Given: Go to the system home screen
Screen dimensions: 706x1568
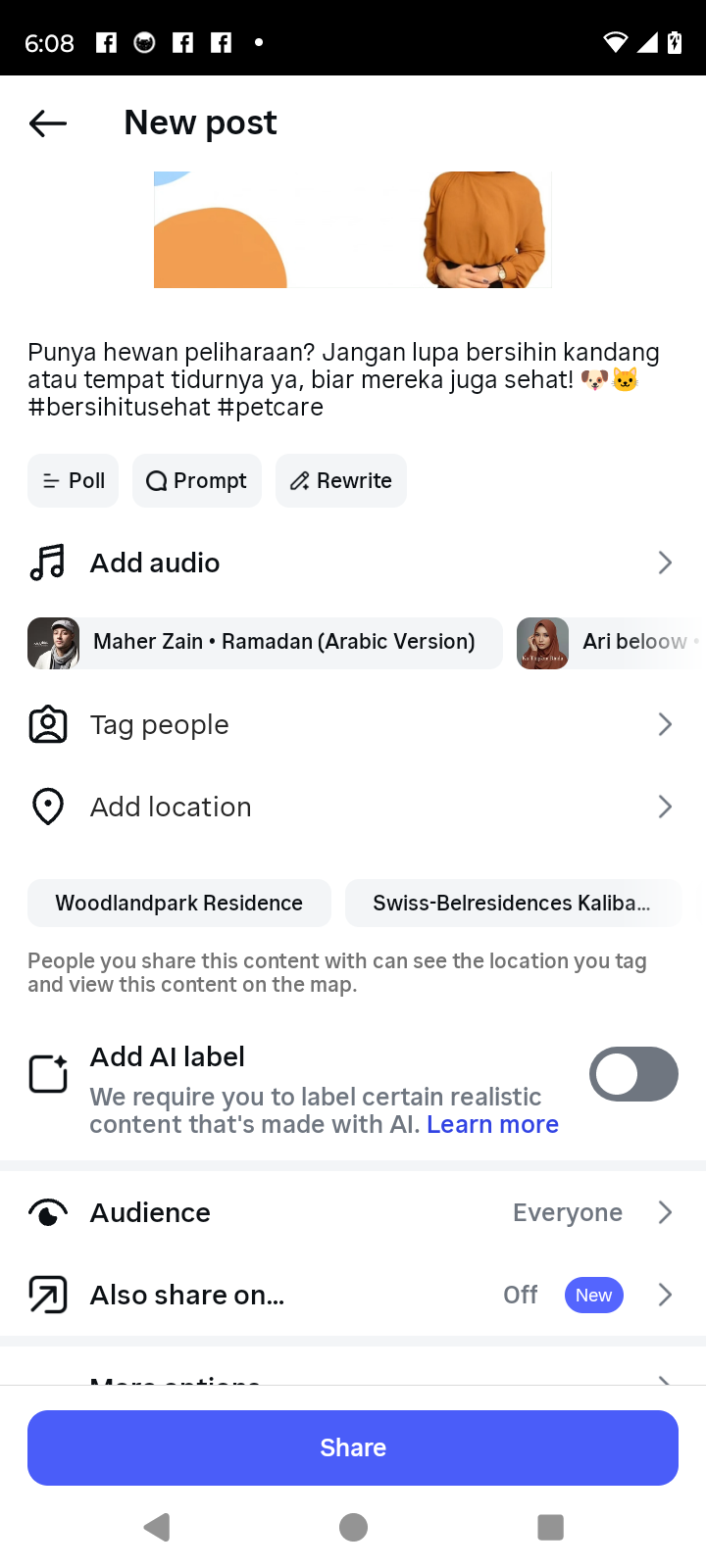Looking at the screenshot, I should click(353, 1527).
